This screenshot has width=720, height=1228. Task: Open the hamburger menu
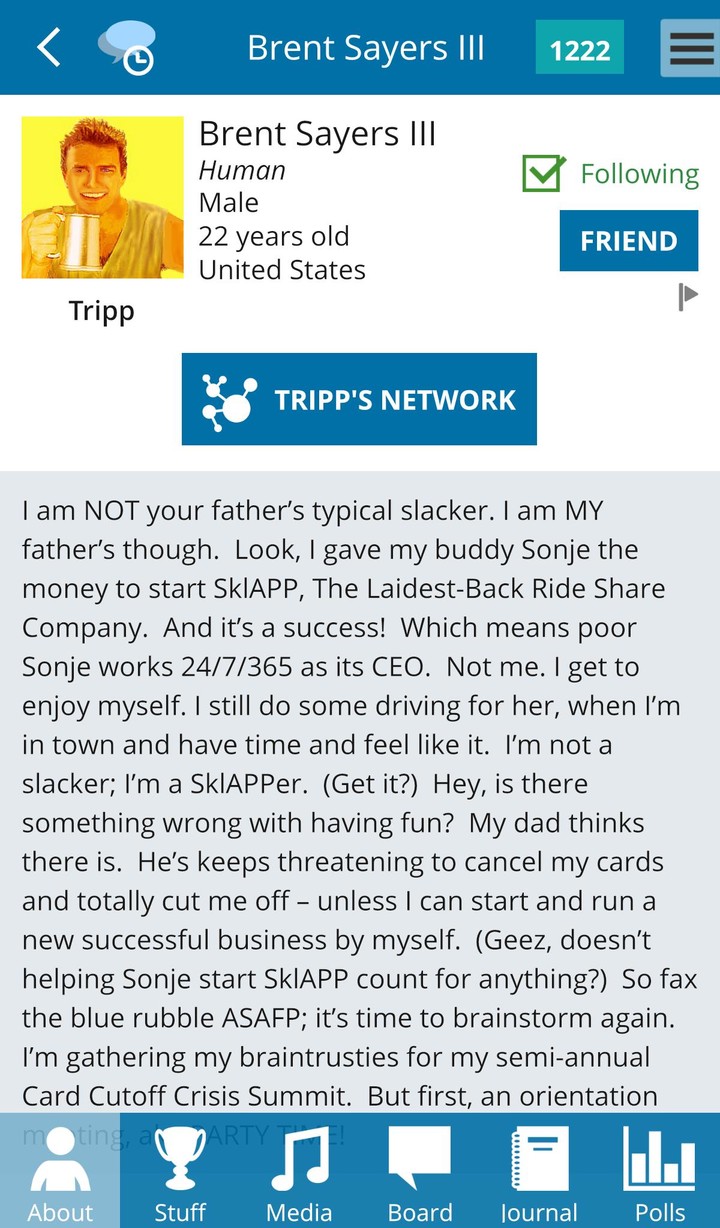(x=690, y=48)
